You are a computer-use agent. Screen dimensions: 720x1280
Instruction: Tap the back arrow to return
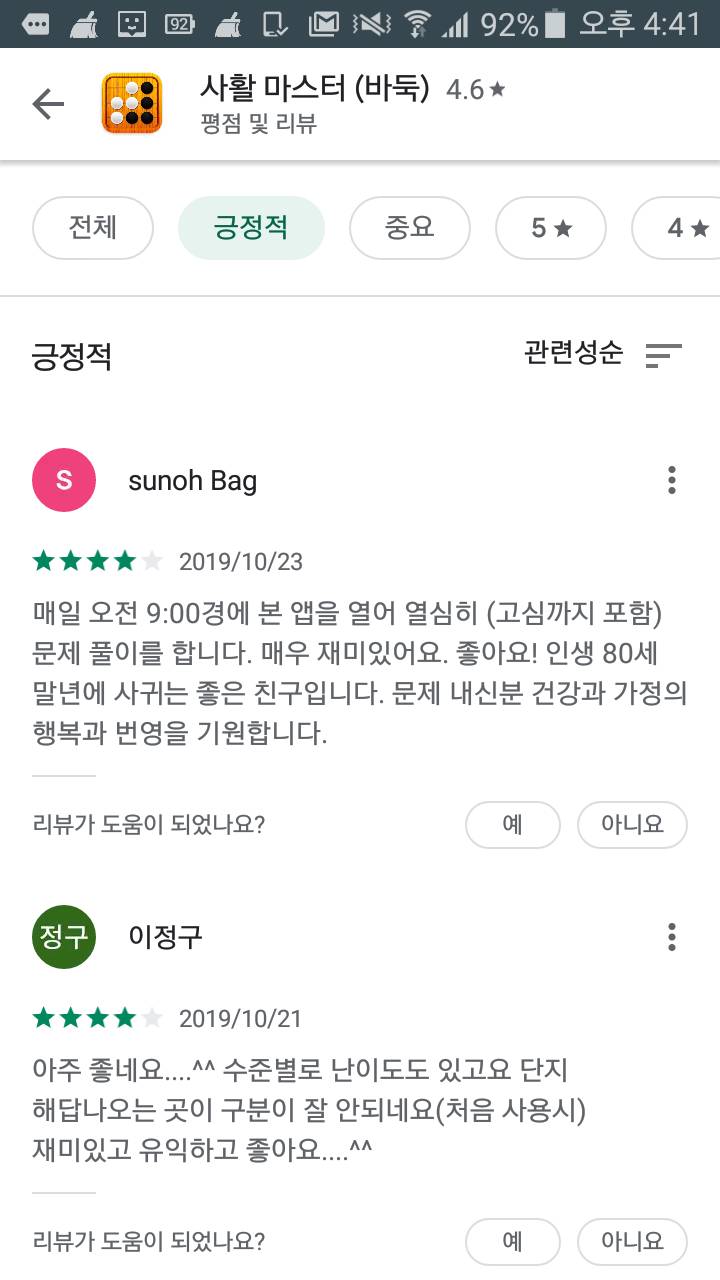point(47,103)
